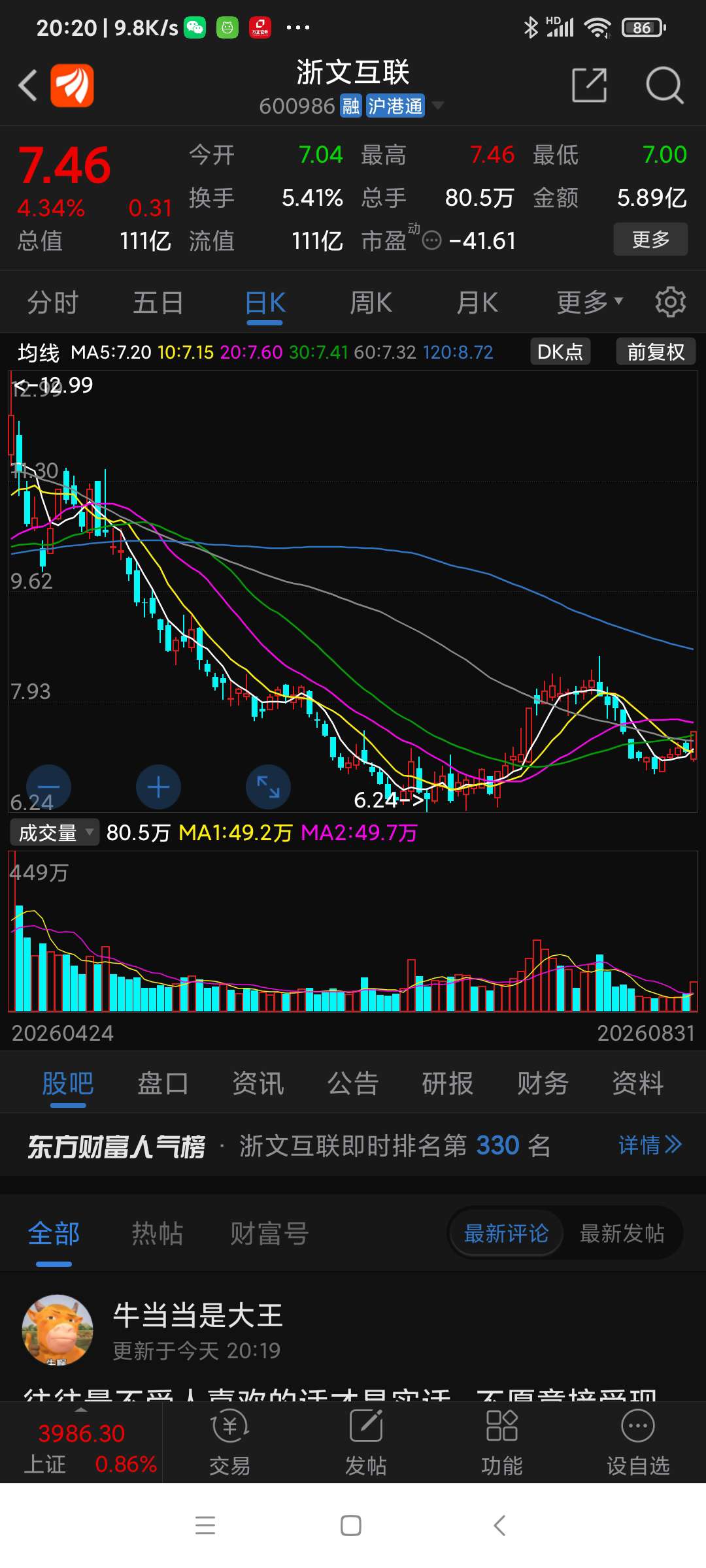Change the 前复权 adjustment option
The height and width of the screenshot is (1568, 706).
(x=656, y=351)
